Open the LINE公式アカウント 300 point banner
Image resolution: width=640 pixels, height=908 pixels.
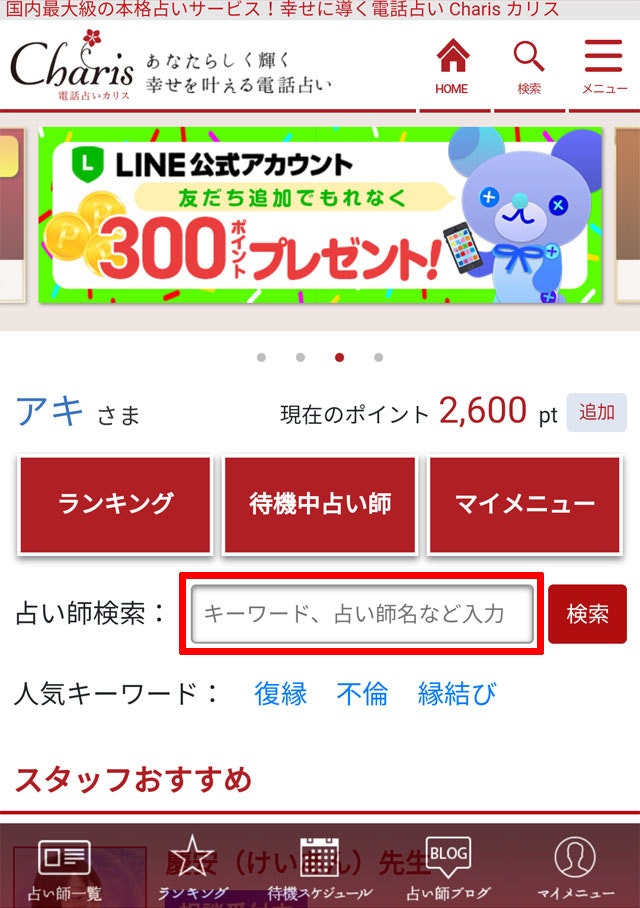click(320, 215)
